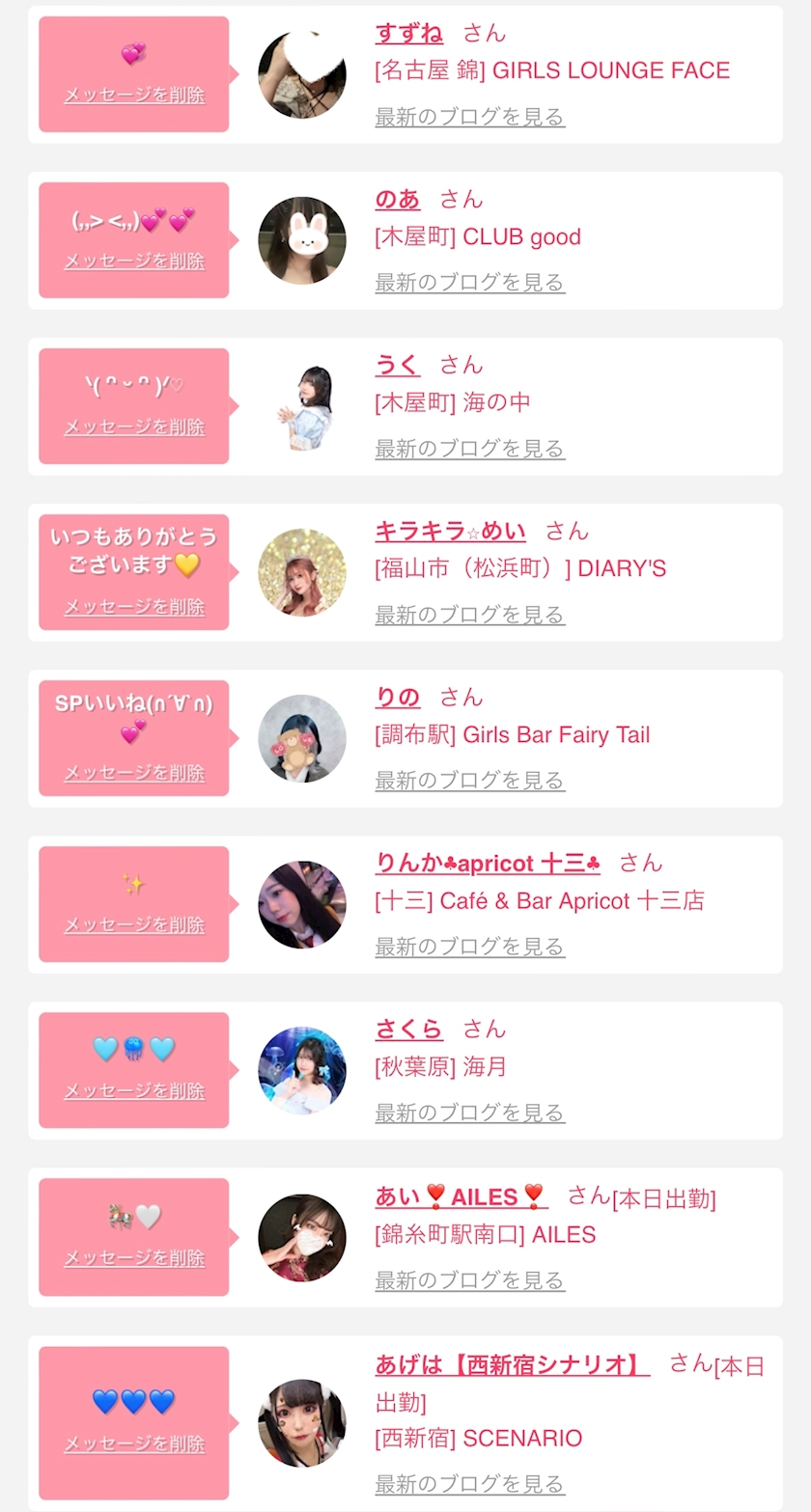View あい's latest blog
Viewport: 811px width, 1512px height.
point(469,1280)
